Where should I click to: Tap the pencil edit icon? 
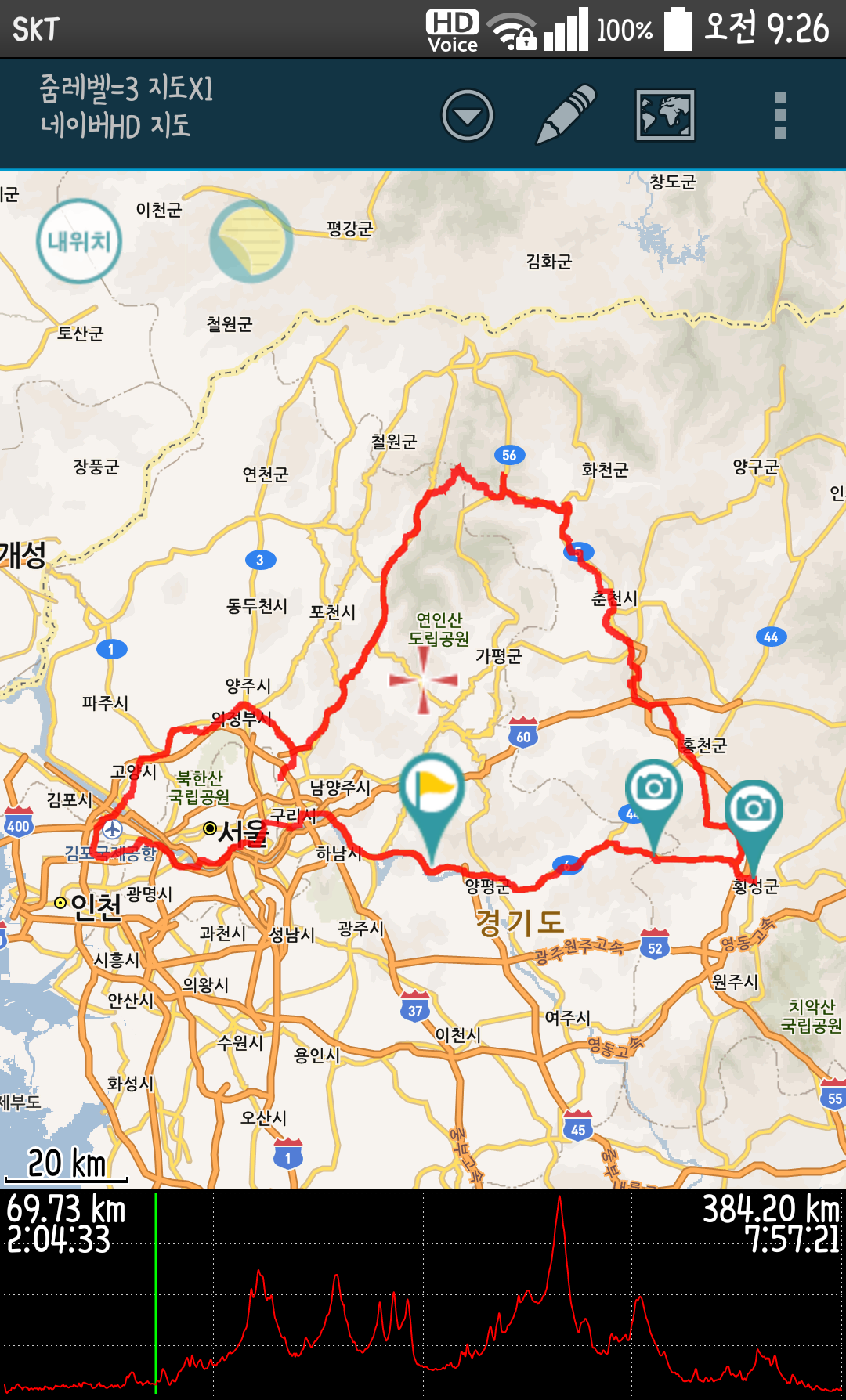tap(566, 115)
